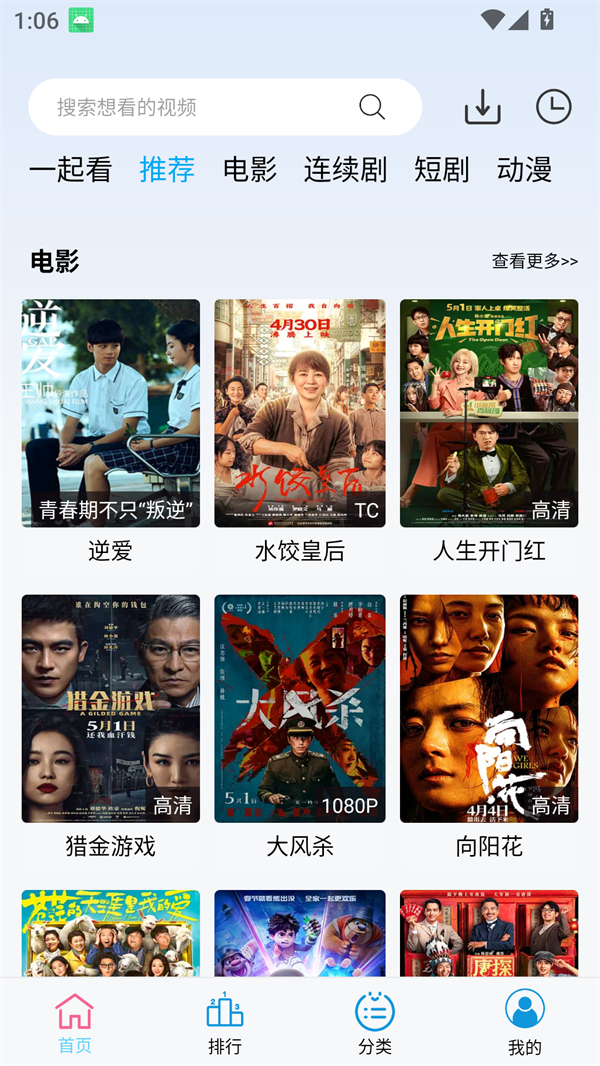This screenshot has height=1066, width=600.
Task: Go to the 分类 category tab
Action: click(375, 1022)
